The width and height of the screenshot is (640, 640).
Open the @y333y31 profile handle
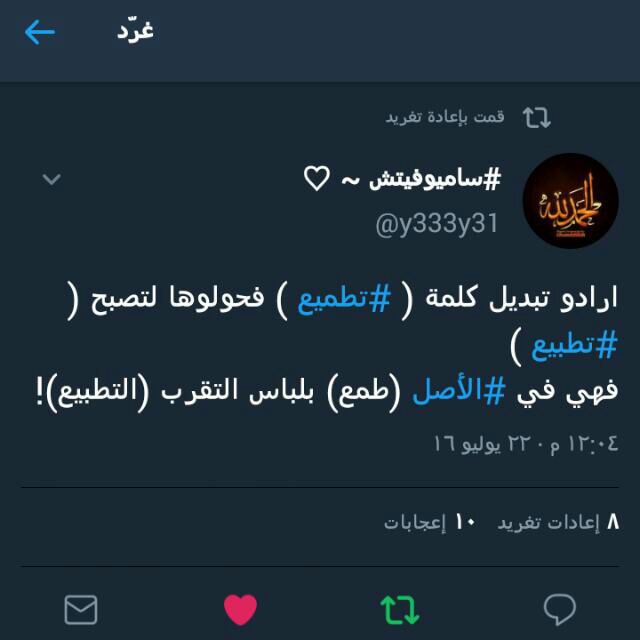pyautogui.click(x=436, y=224)
